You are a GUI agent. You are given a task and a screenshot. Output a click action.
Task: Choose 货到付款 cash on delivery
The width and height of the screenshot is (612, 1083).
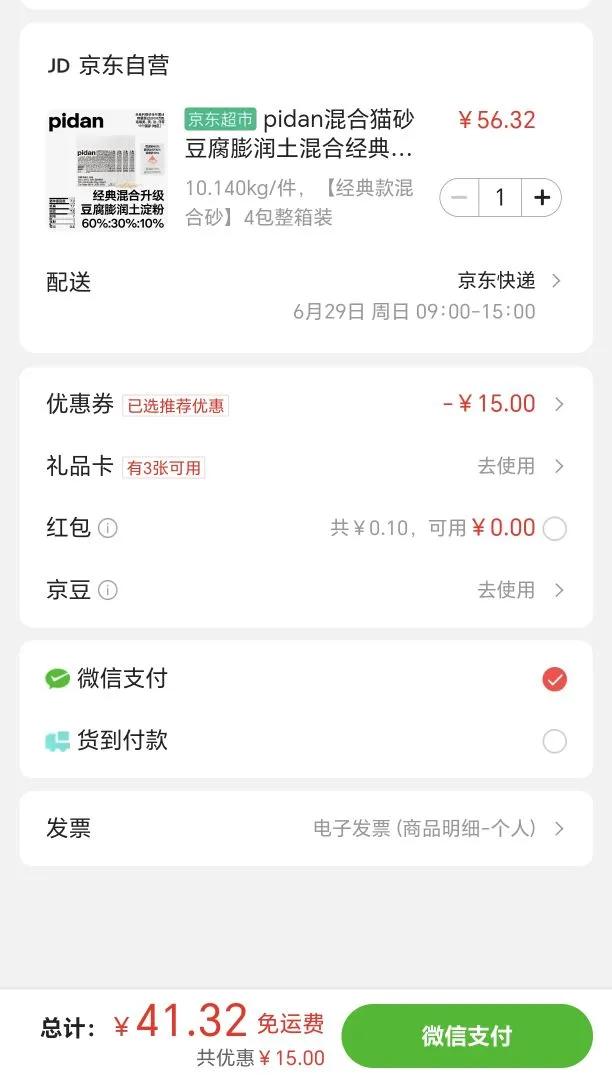(554, 741)
